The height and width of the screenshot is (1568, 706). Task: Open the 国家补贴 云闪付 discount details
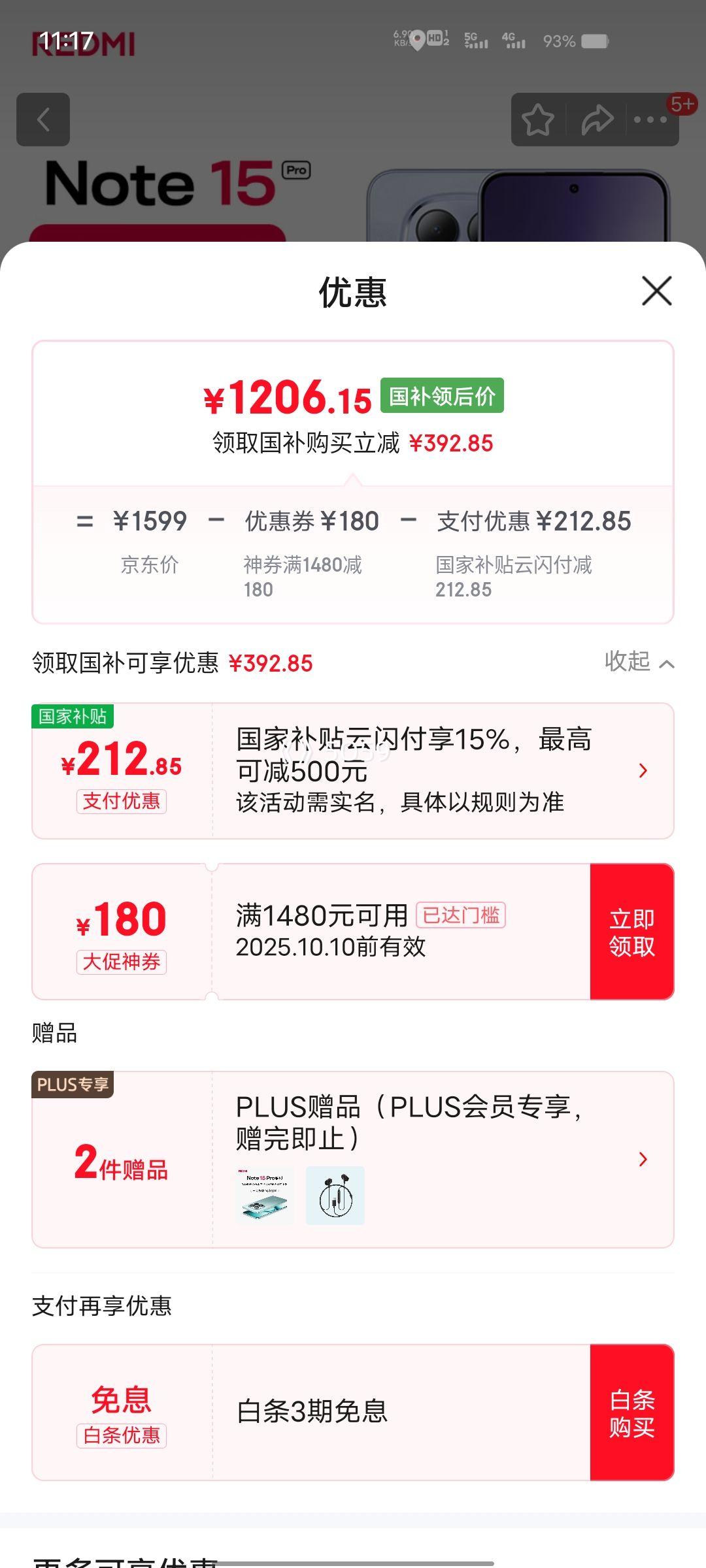[642, 771]
